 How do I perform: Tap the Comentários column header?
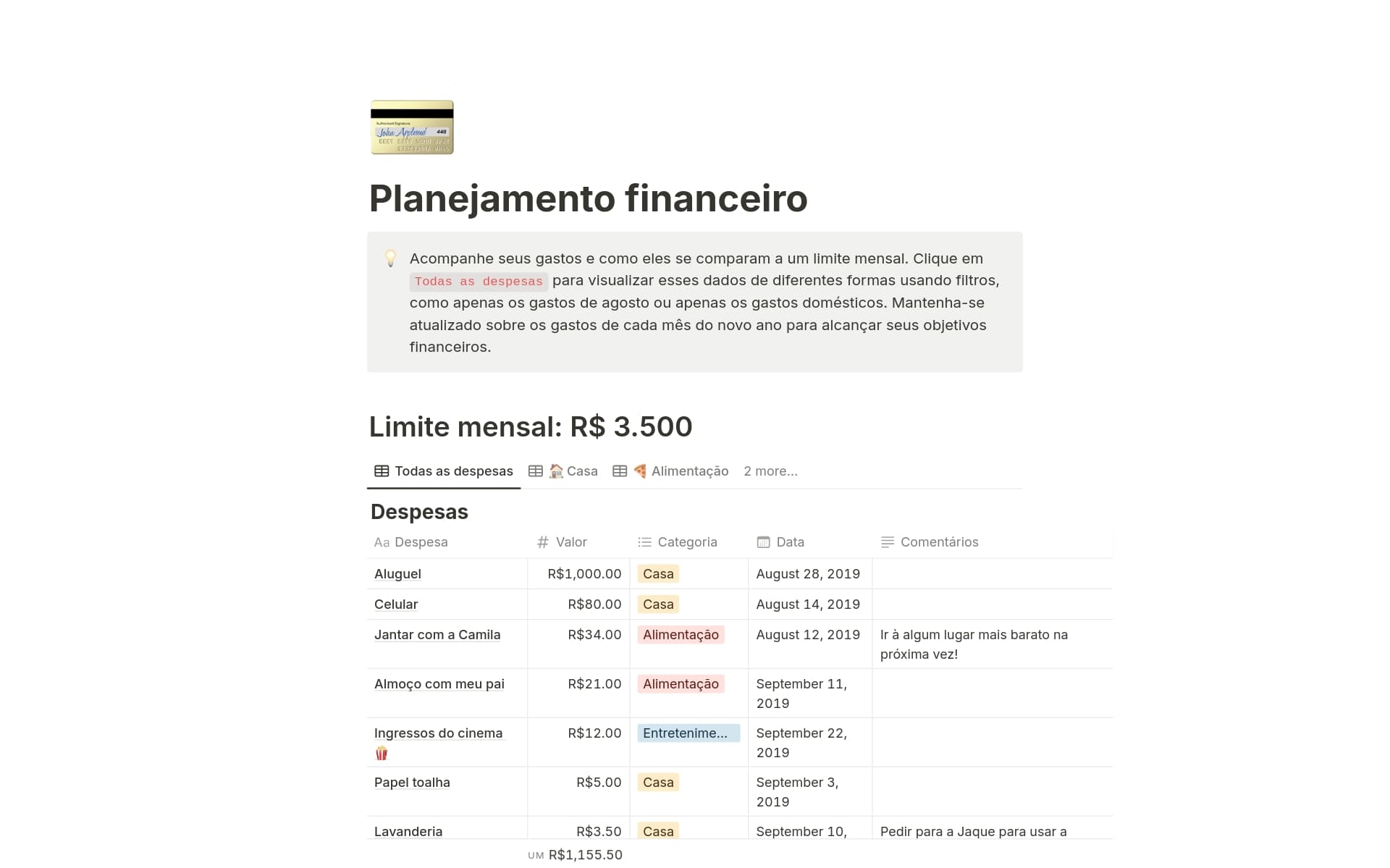[x=938, y=542]
